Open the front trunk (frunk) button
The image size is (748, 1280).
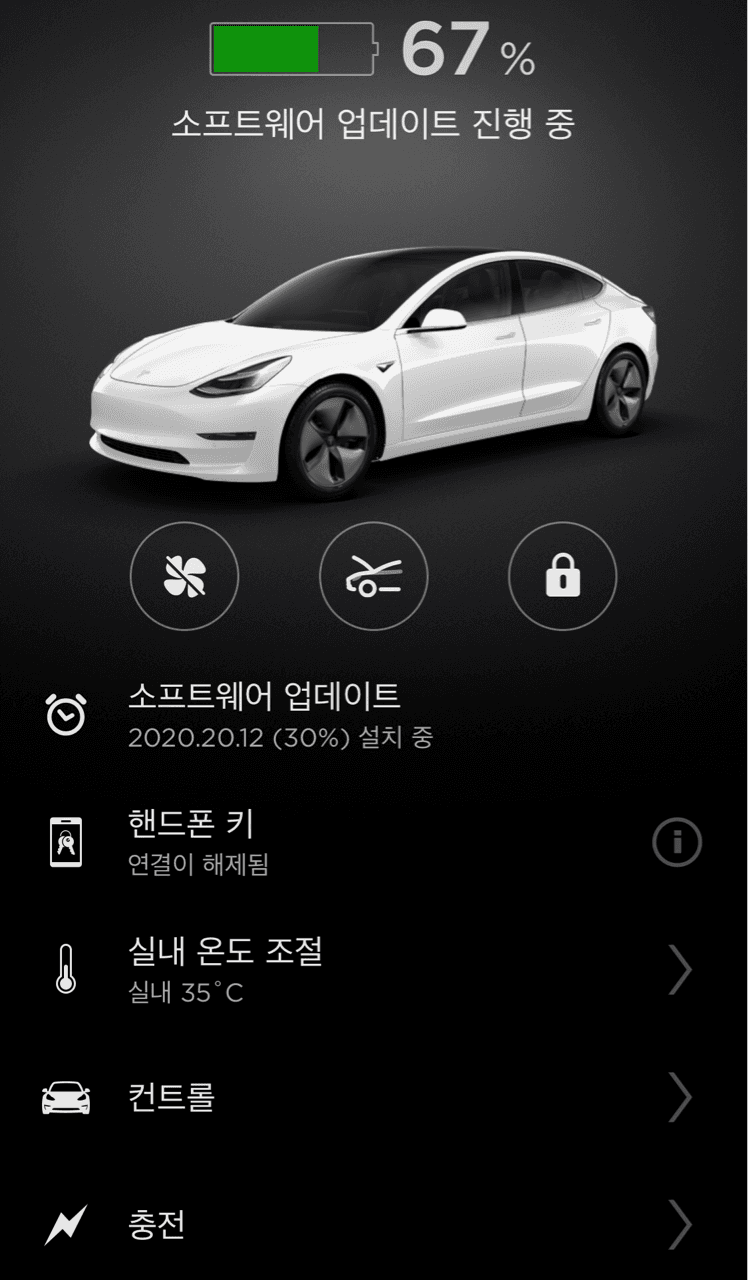[x=373, y=577]
